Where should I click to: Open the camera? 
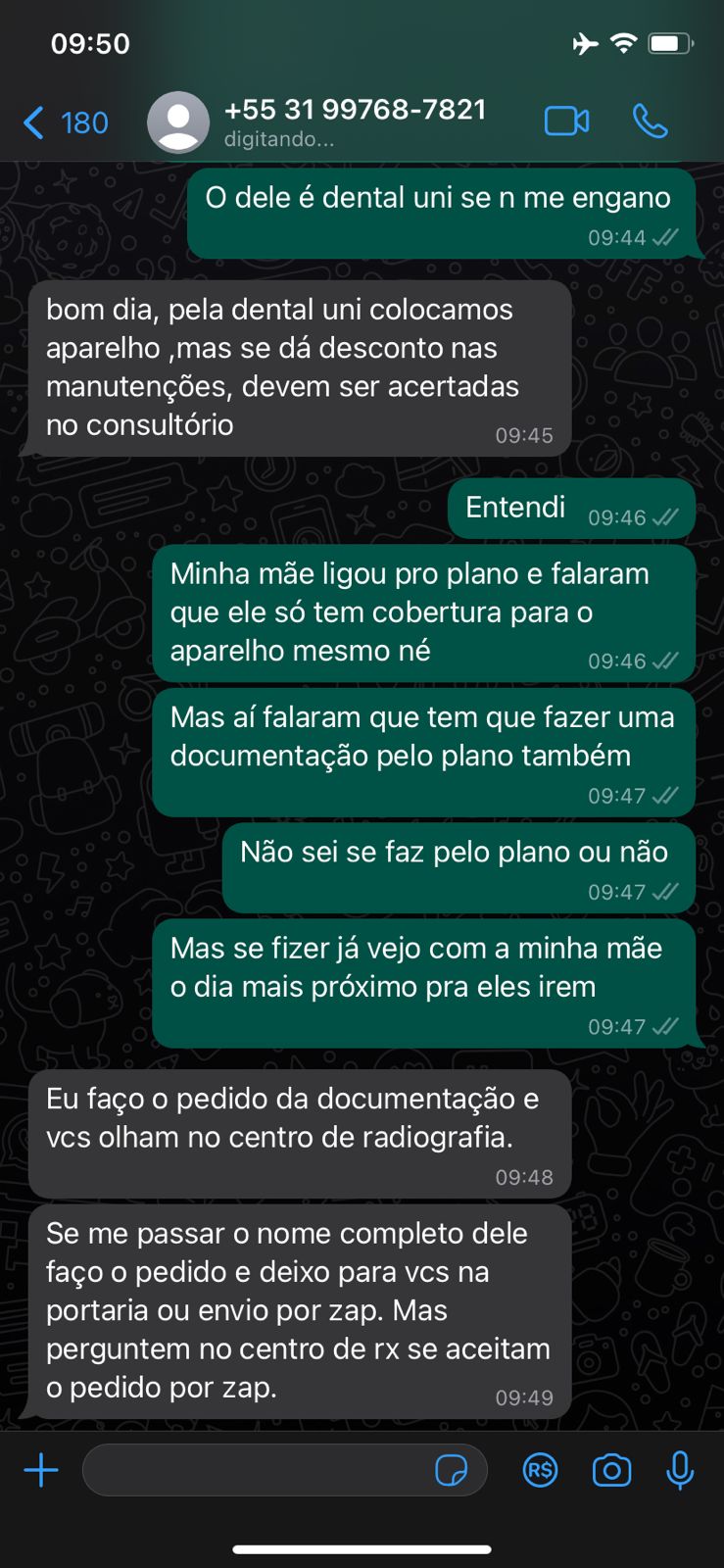tap(611, 1470)
